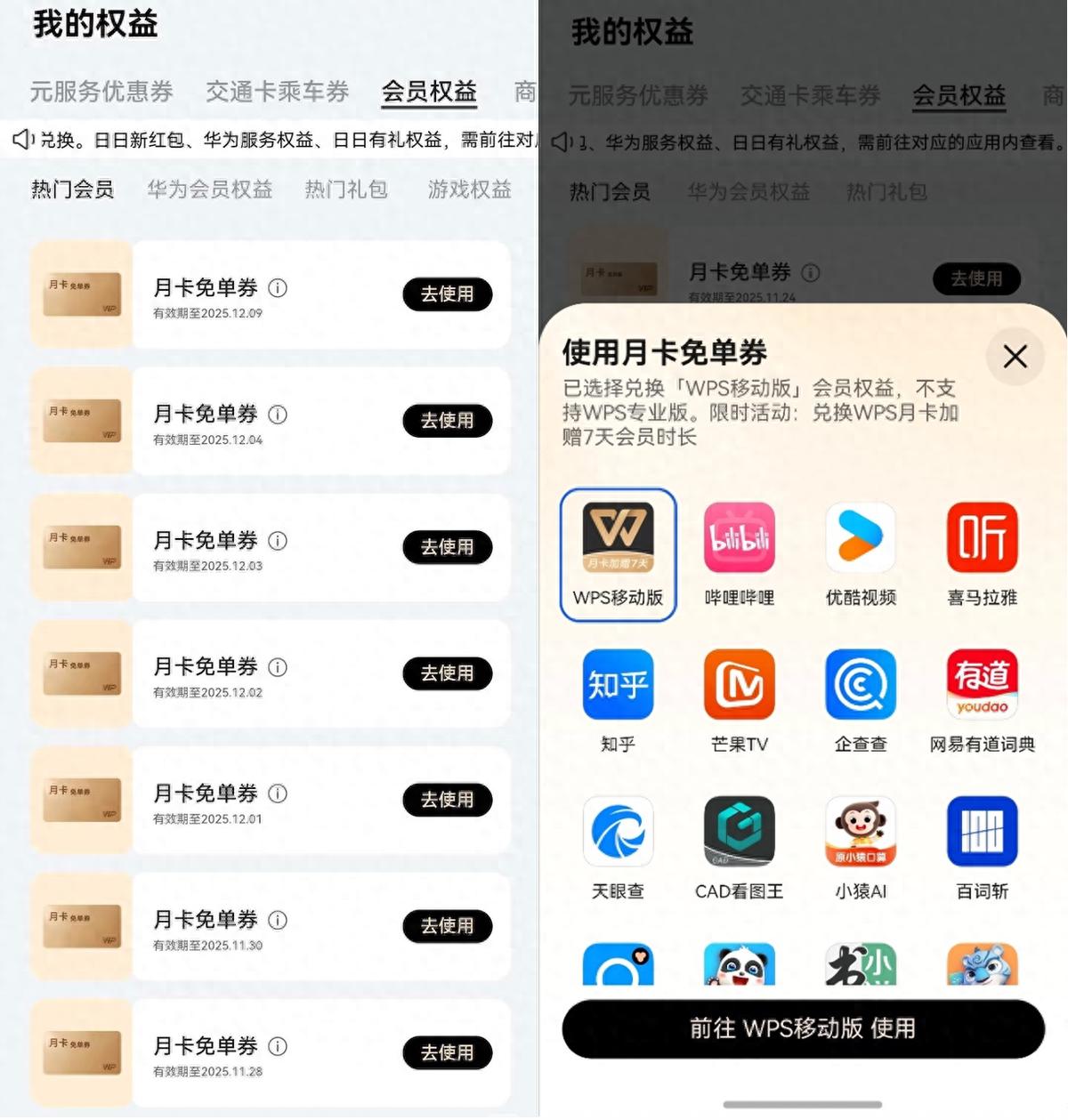Screen dimensions: 1068x1120
Task: Choose 网易有道词典
Action: [982, 700]
